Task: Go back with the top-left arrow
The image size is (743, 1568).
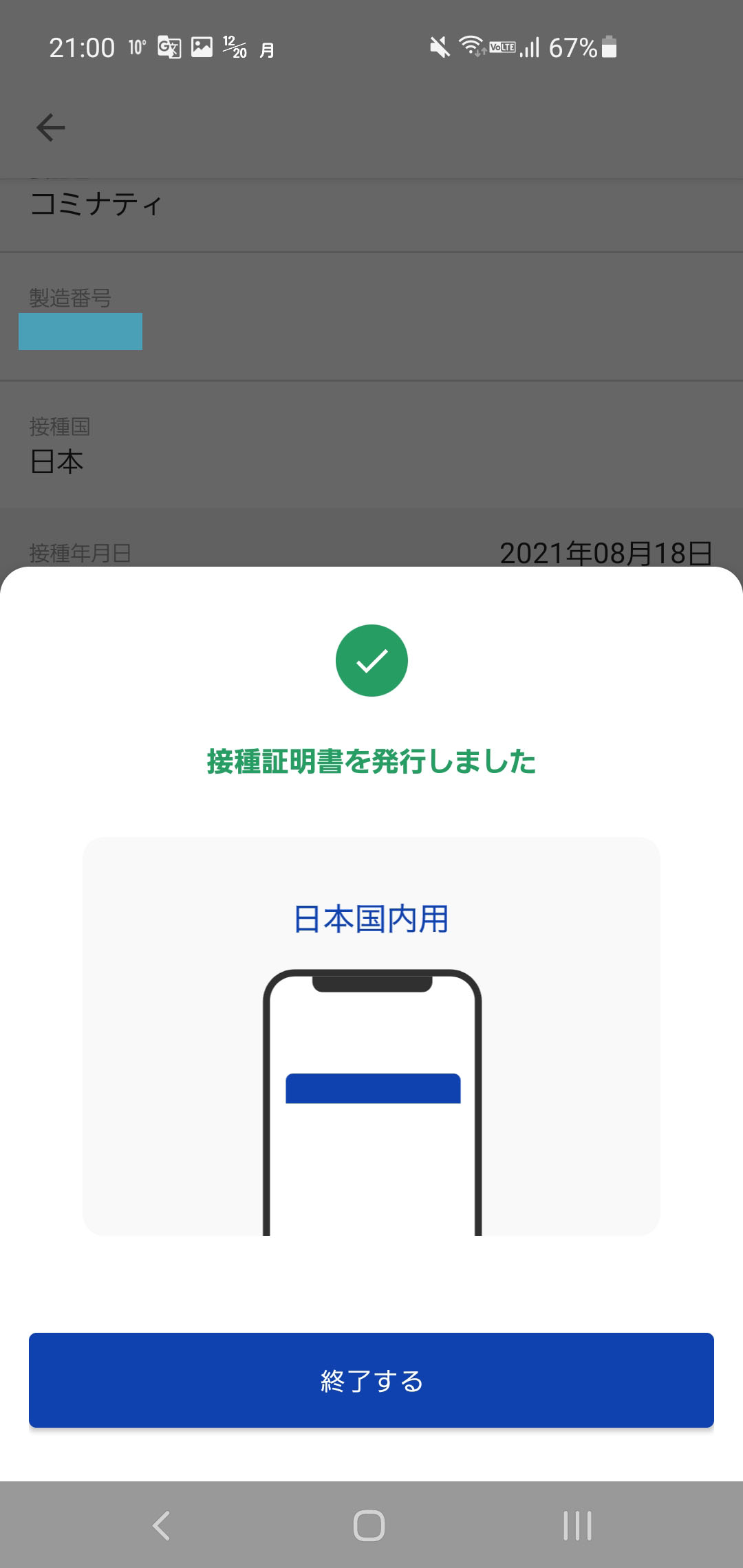Action: coord(51,128)
